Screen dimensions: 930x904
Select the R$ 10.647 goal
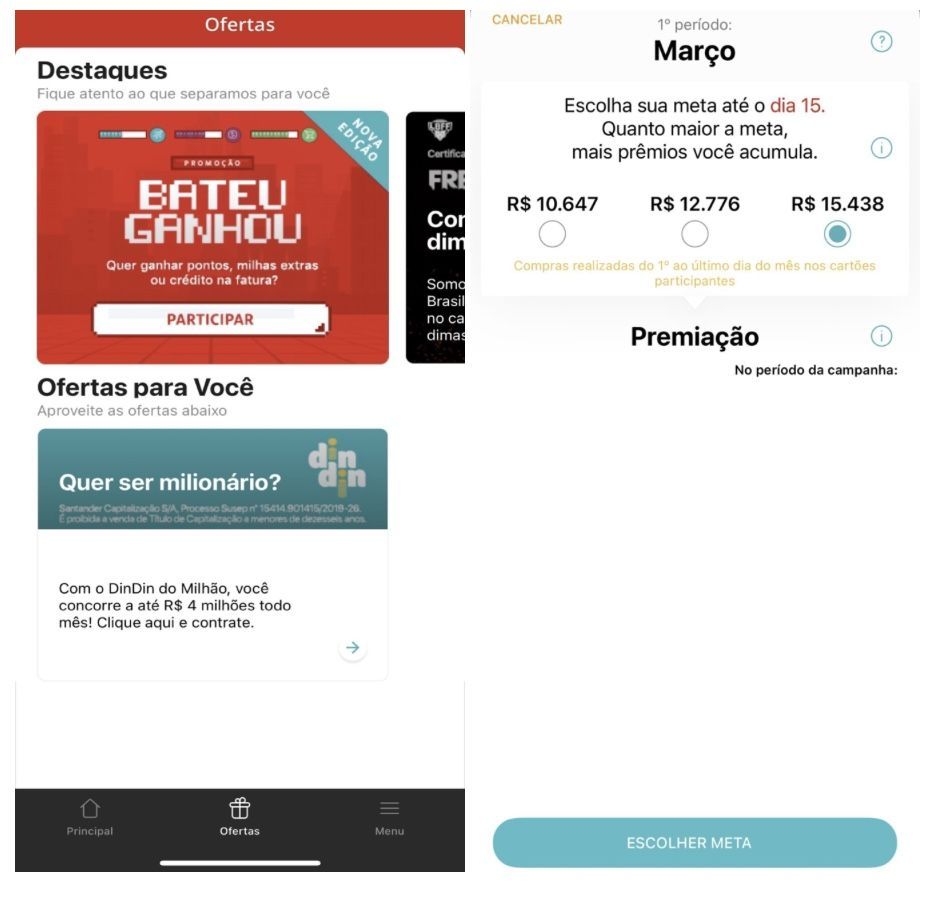click(x=552, y=234)
